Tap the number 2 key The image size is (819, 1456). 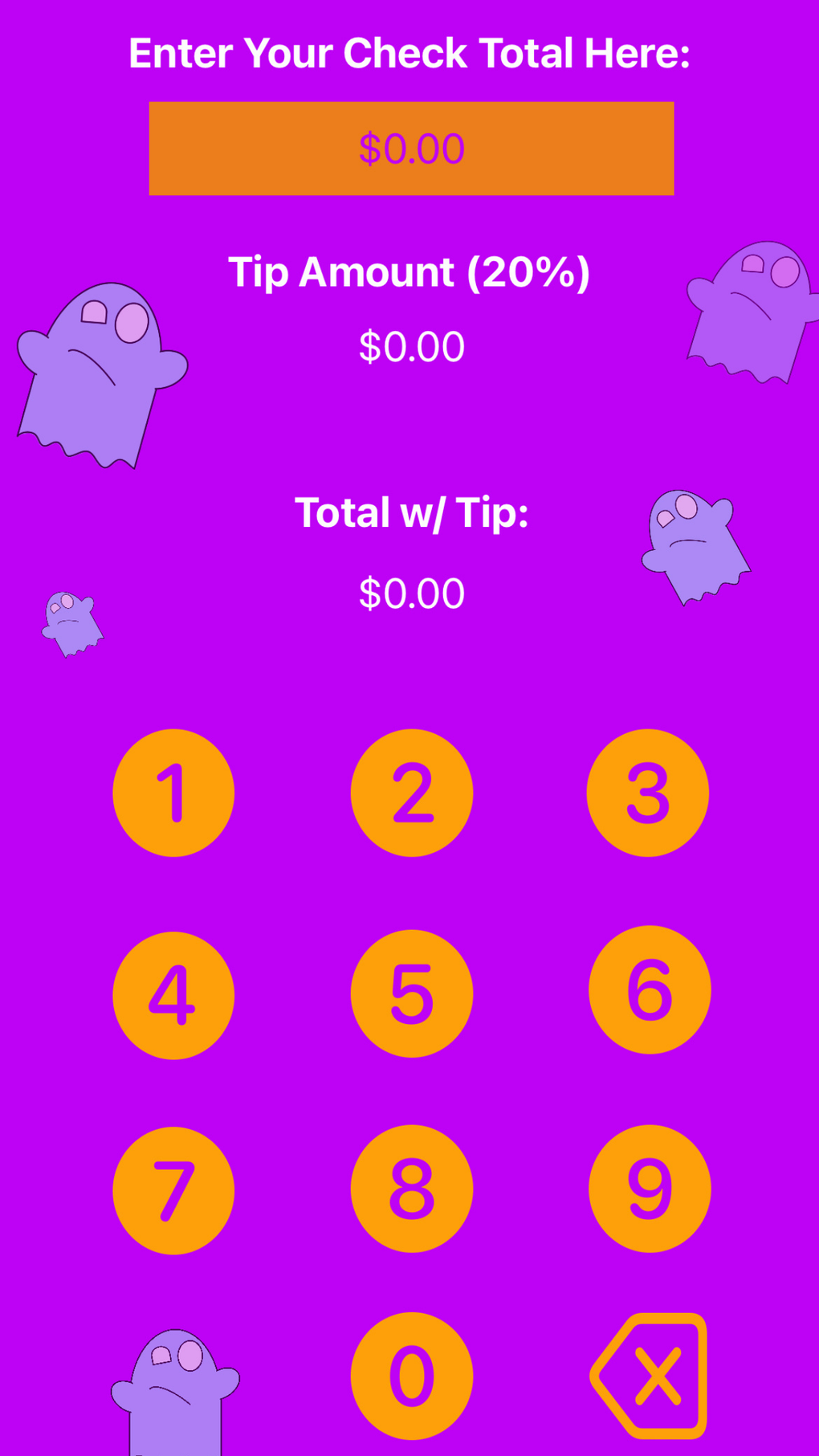[411, 793]
